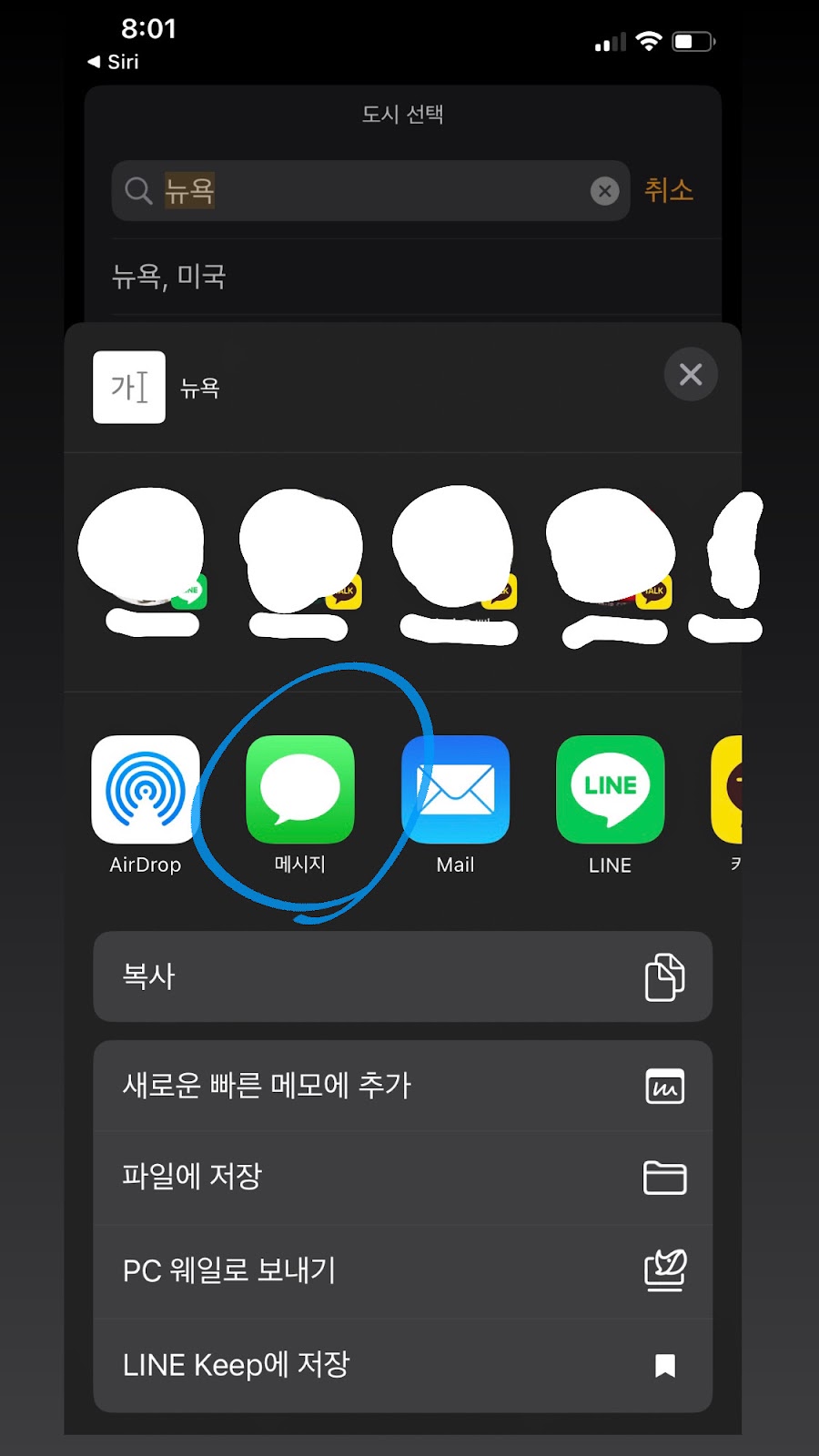Save with LINE Keep에 저장
Image resolution: width=819 pixels, height=1456 pixels.
point(402,1365)
